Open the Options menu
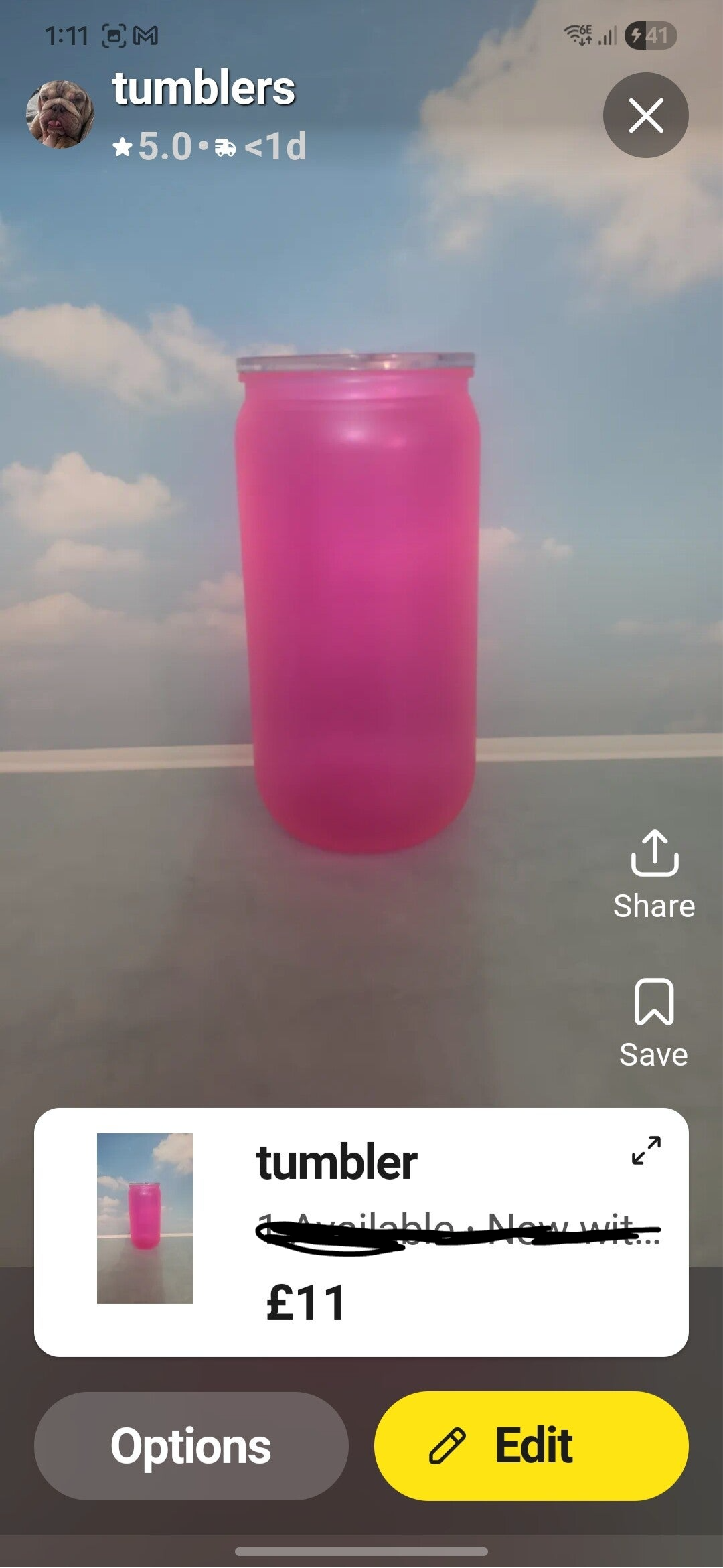723x1568 pixels. click(191, 1445)
